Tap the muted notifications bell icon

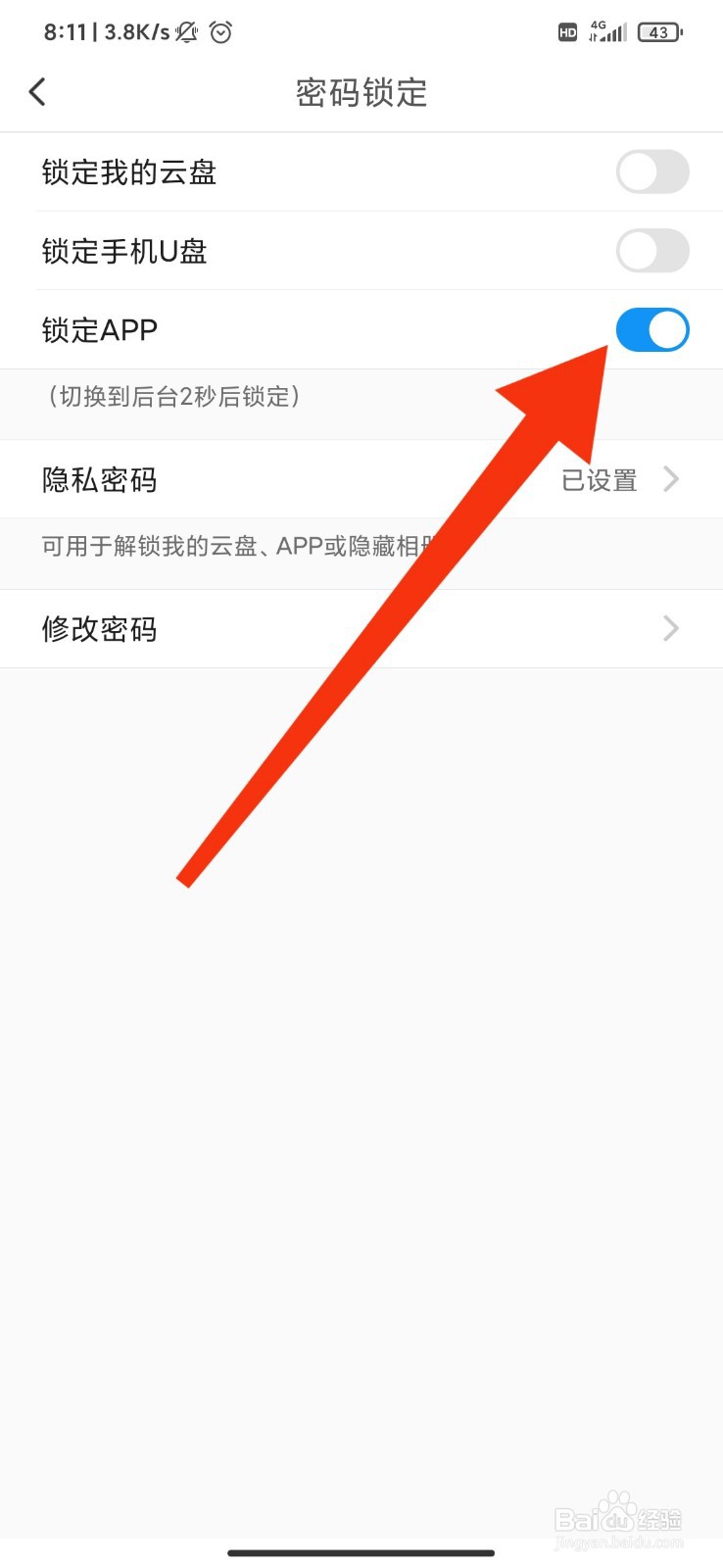pyautogui.click(x=184, y=31)
